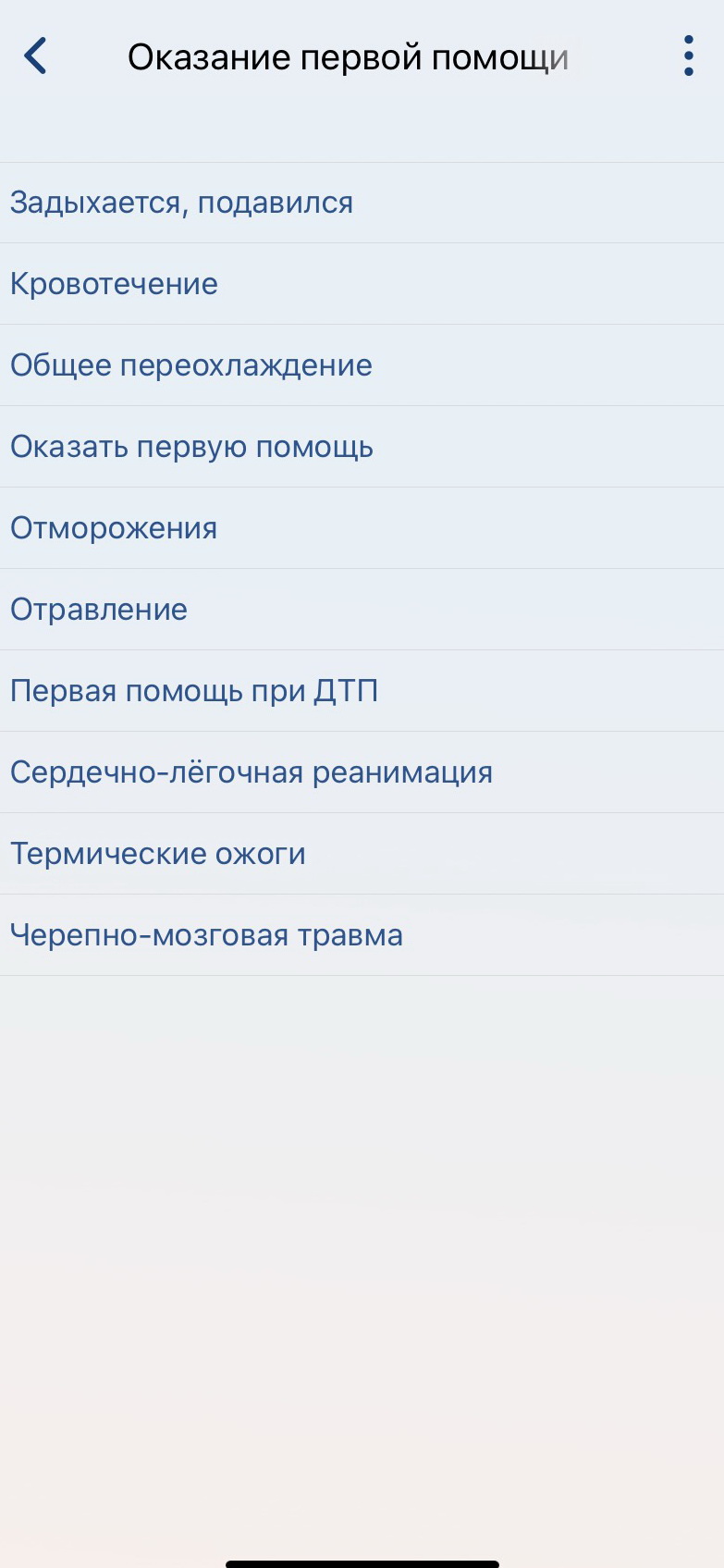
Task: View "Термические ожоги" instructions
Action: pos(362,854)
